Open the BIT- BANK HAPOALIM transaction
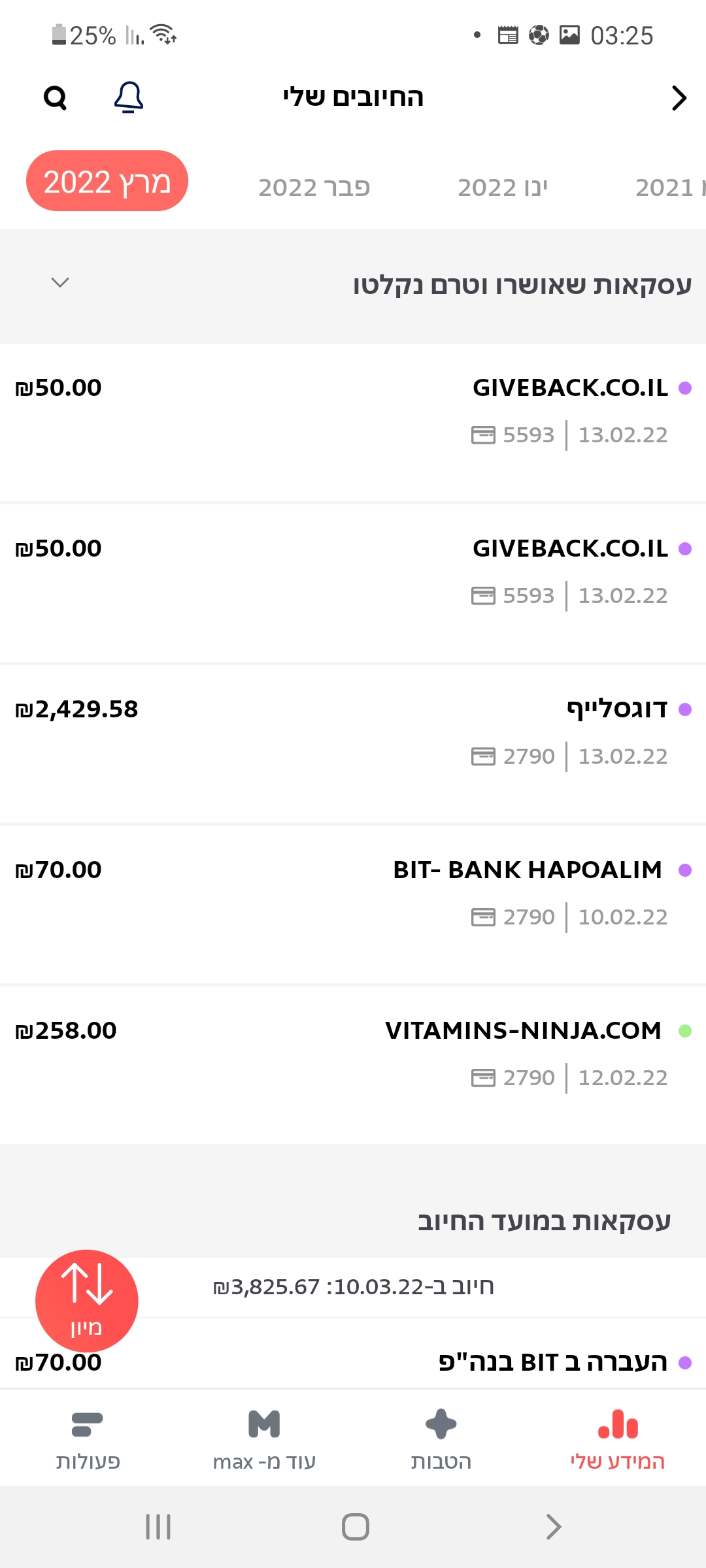The height and width of the screenshot is (1568, 706). (353, 906)
